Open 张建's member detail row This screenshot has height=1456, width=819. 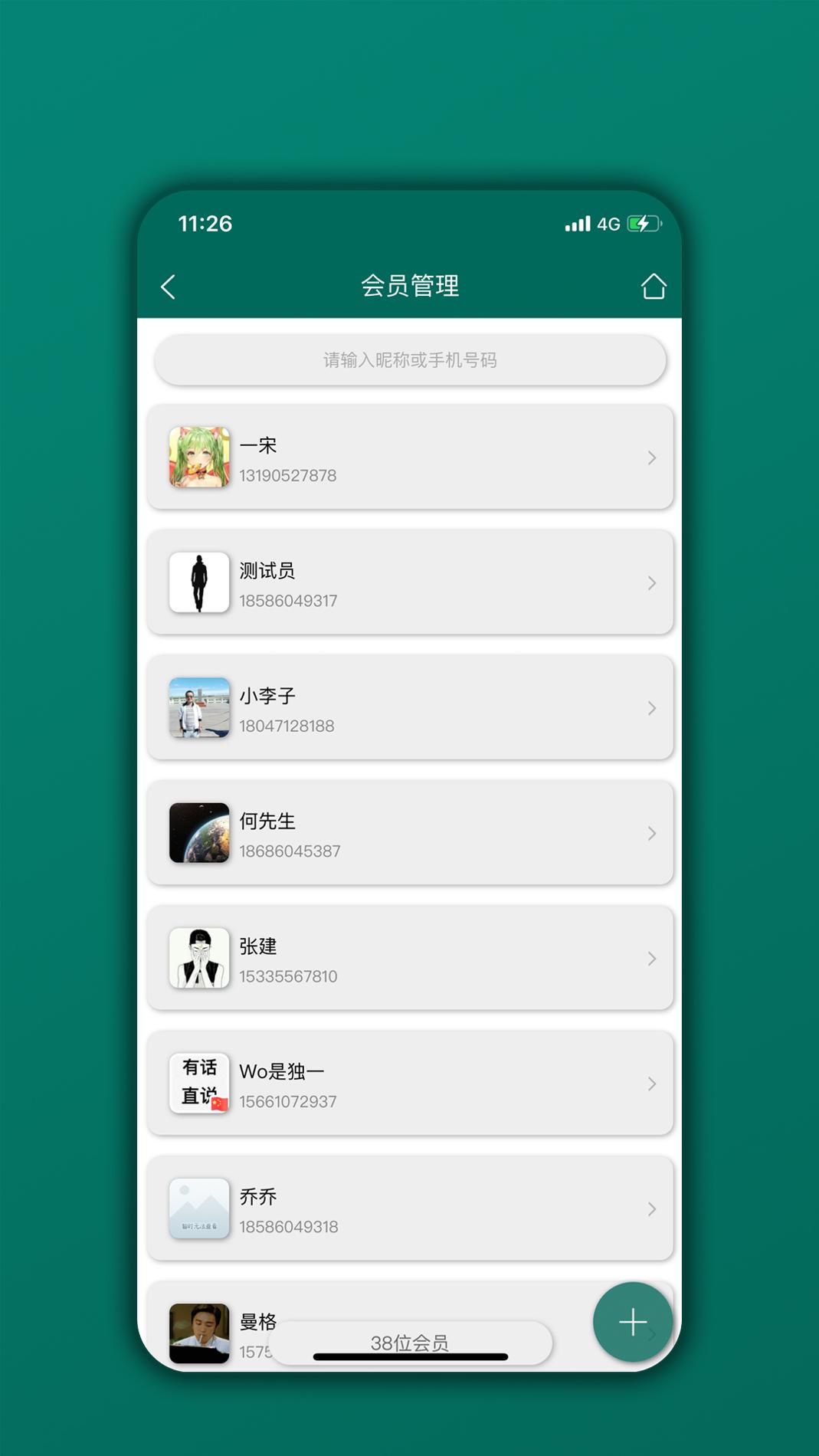[410, 959]
